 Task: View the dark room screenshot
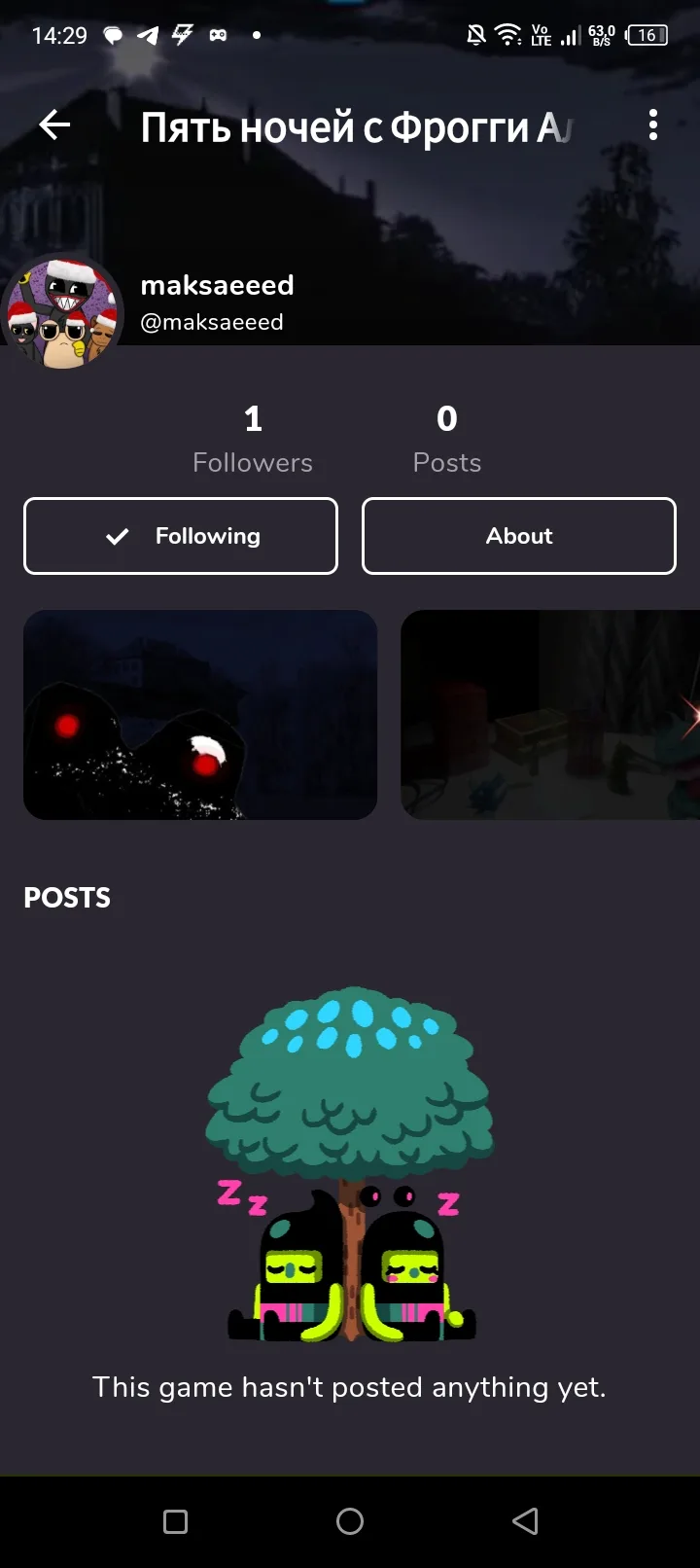[550, 715]
